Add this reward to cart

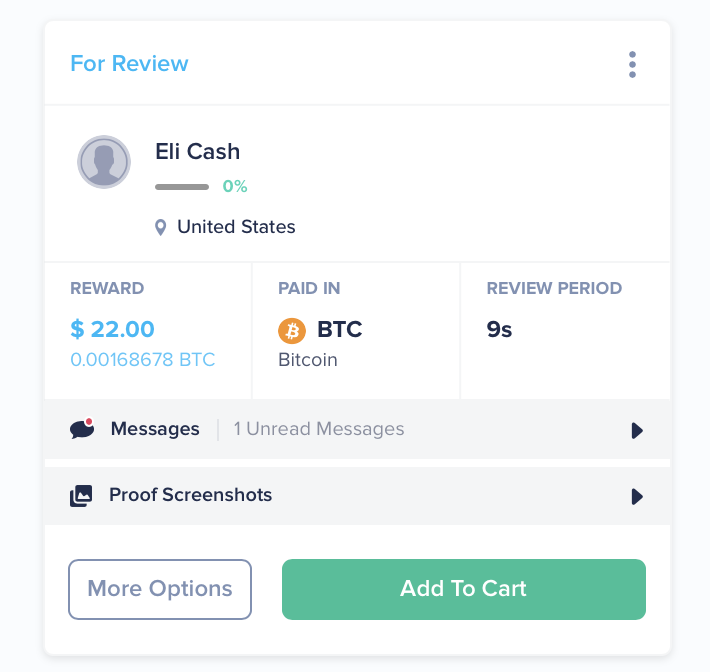(x=463, y=589)
